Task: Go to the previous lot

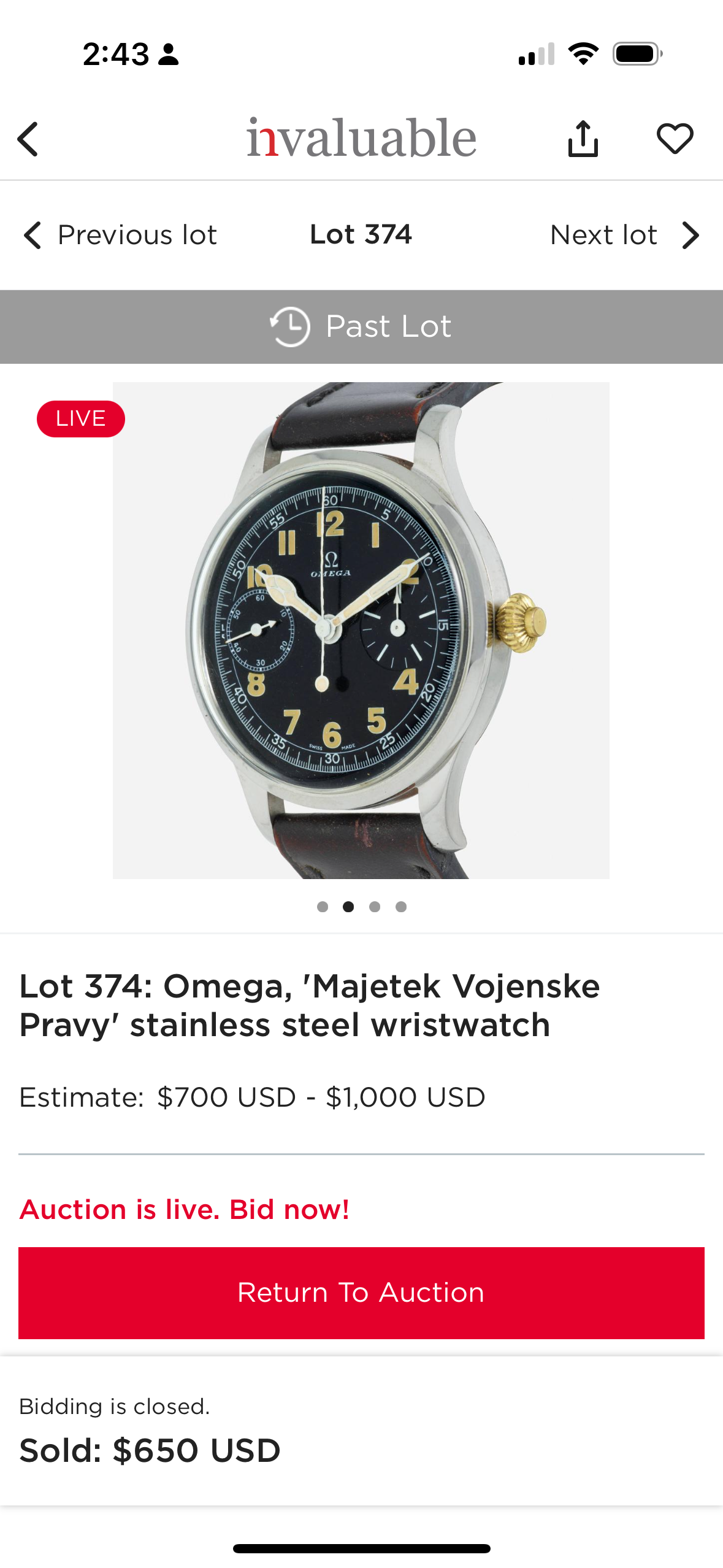Action: click(x=120, y=235)
